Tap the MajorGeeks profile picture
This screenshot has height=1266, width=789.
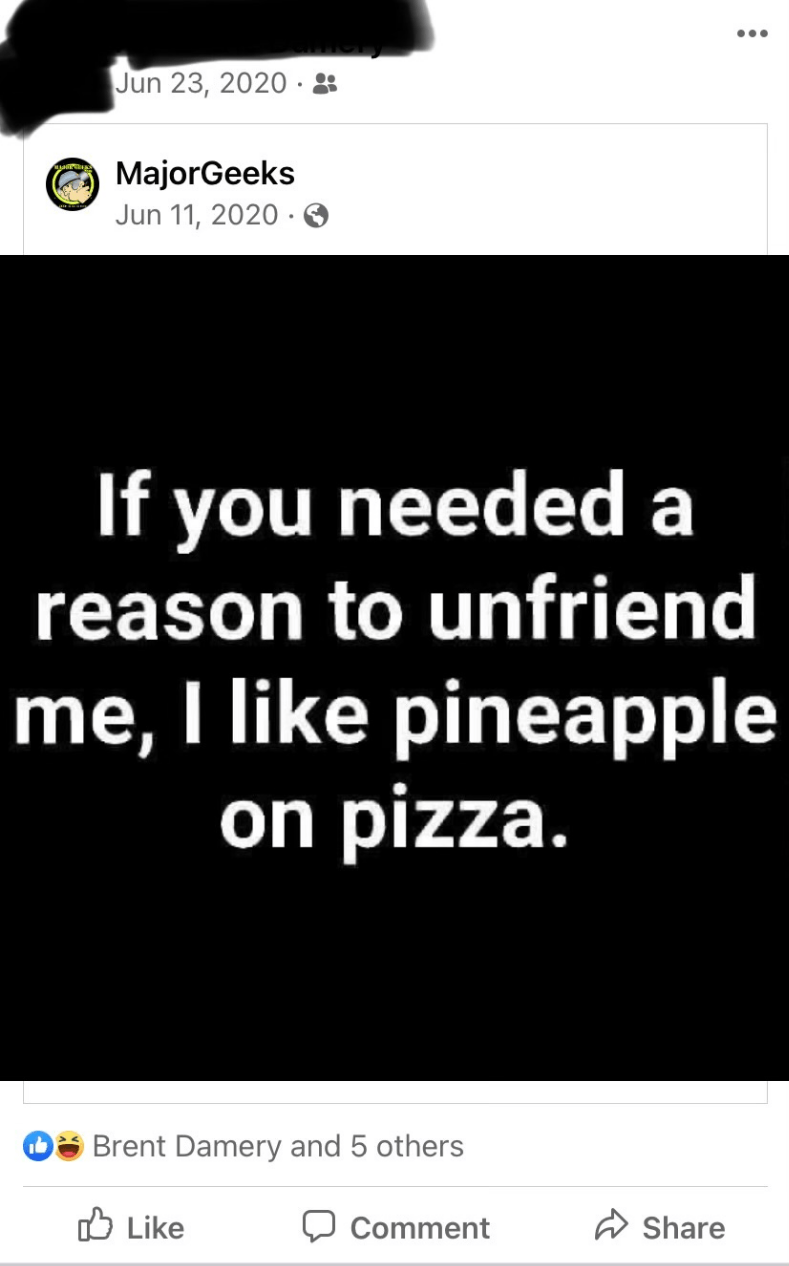click(x=72, y=185)
